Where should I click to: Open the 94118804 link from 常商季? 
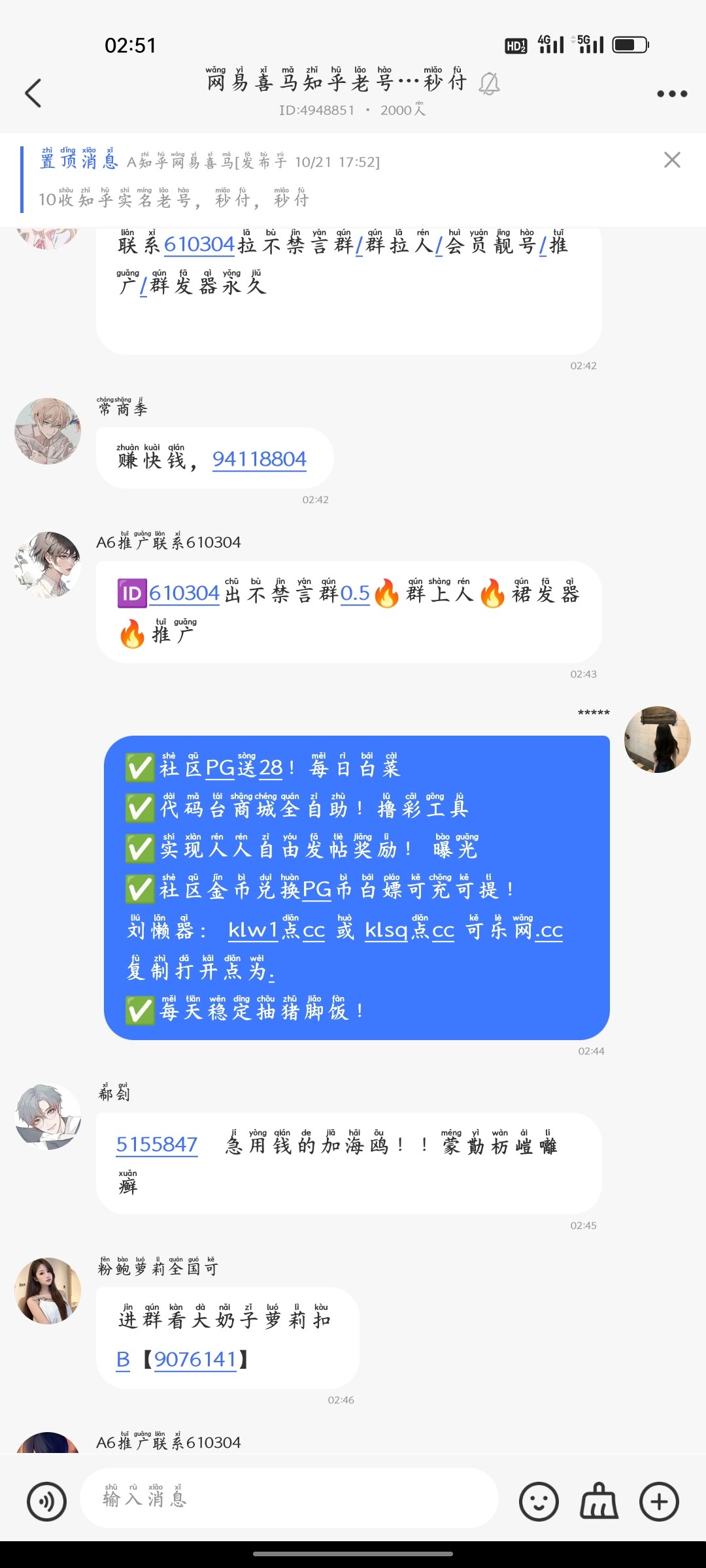pos(260,459)
